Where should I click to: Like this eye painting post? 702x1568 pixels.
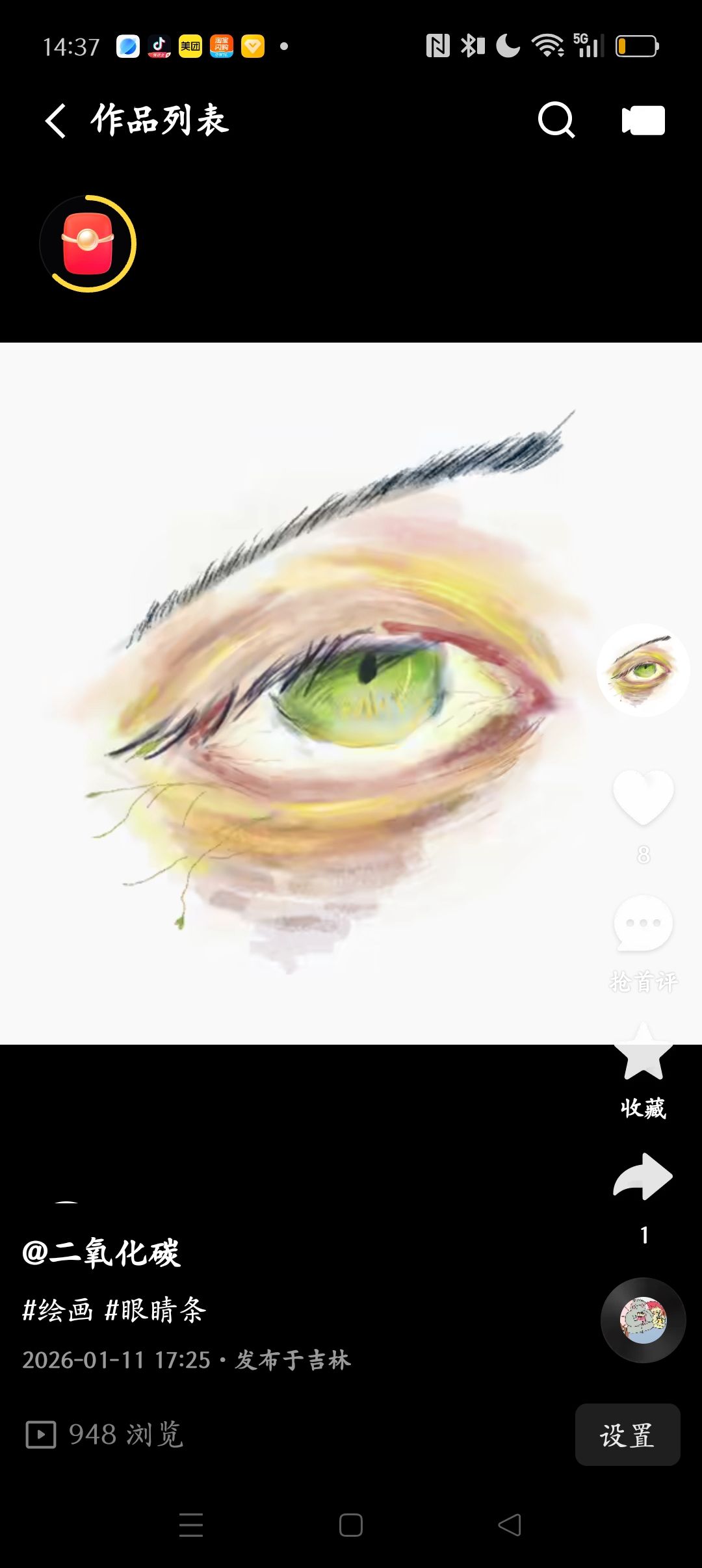[643, 797]
